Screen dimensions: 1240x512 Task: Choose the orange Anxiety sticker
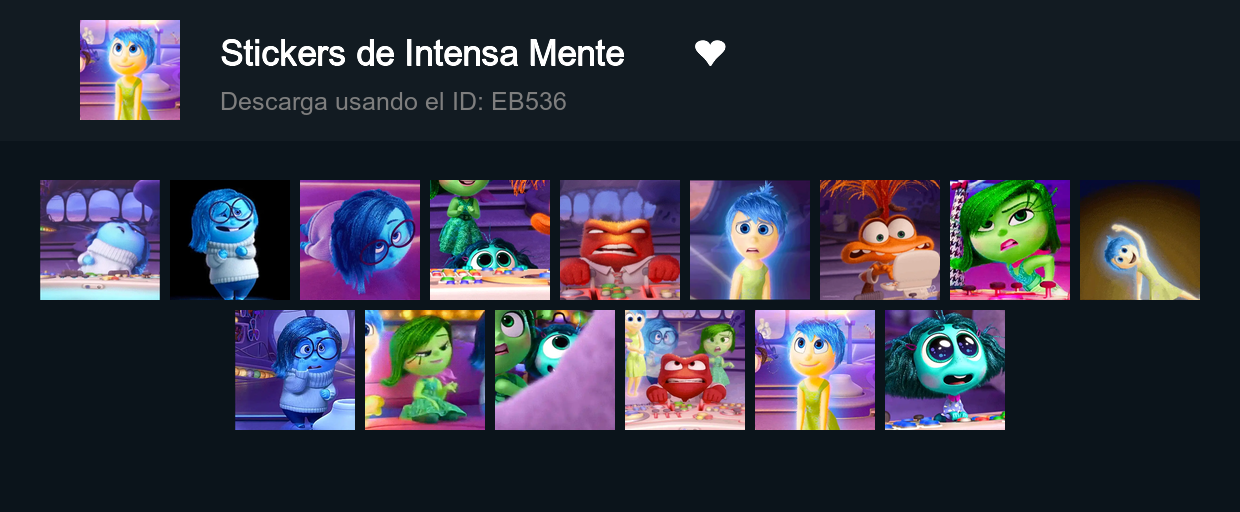click(x=880, y=240)
